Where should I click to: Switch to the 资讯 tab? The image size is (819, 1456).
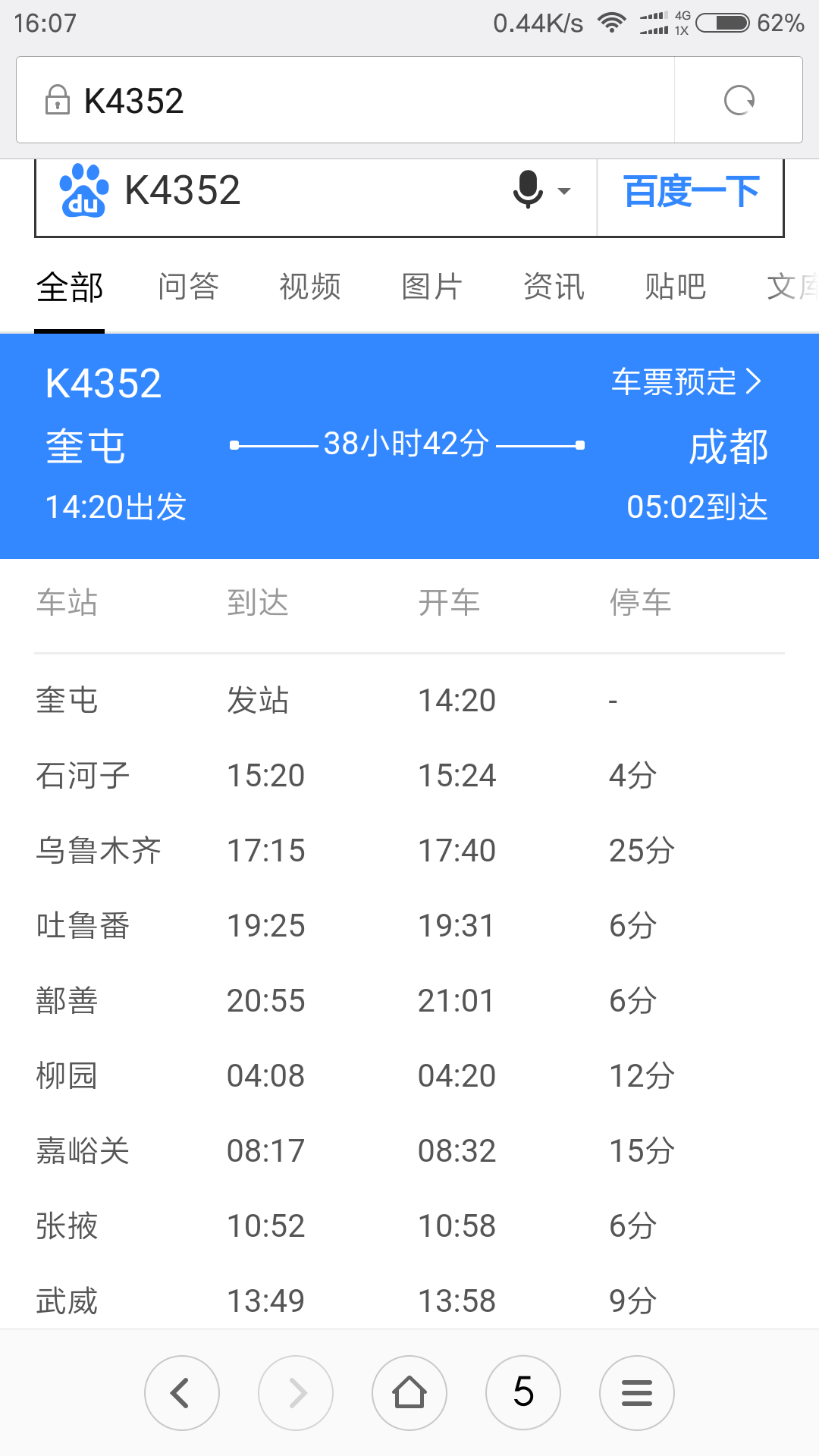tap(554, 287)
